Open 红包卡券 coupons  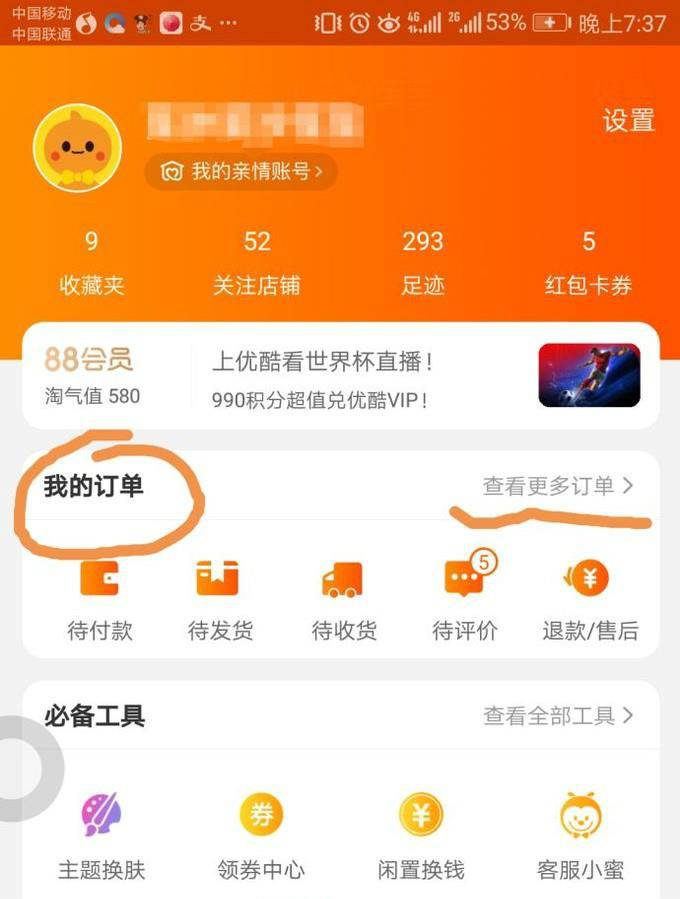coord(588,262)
